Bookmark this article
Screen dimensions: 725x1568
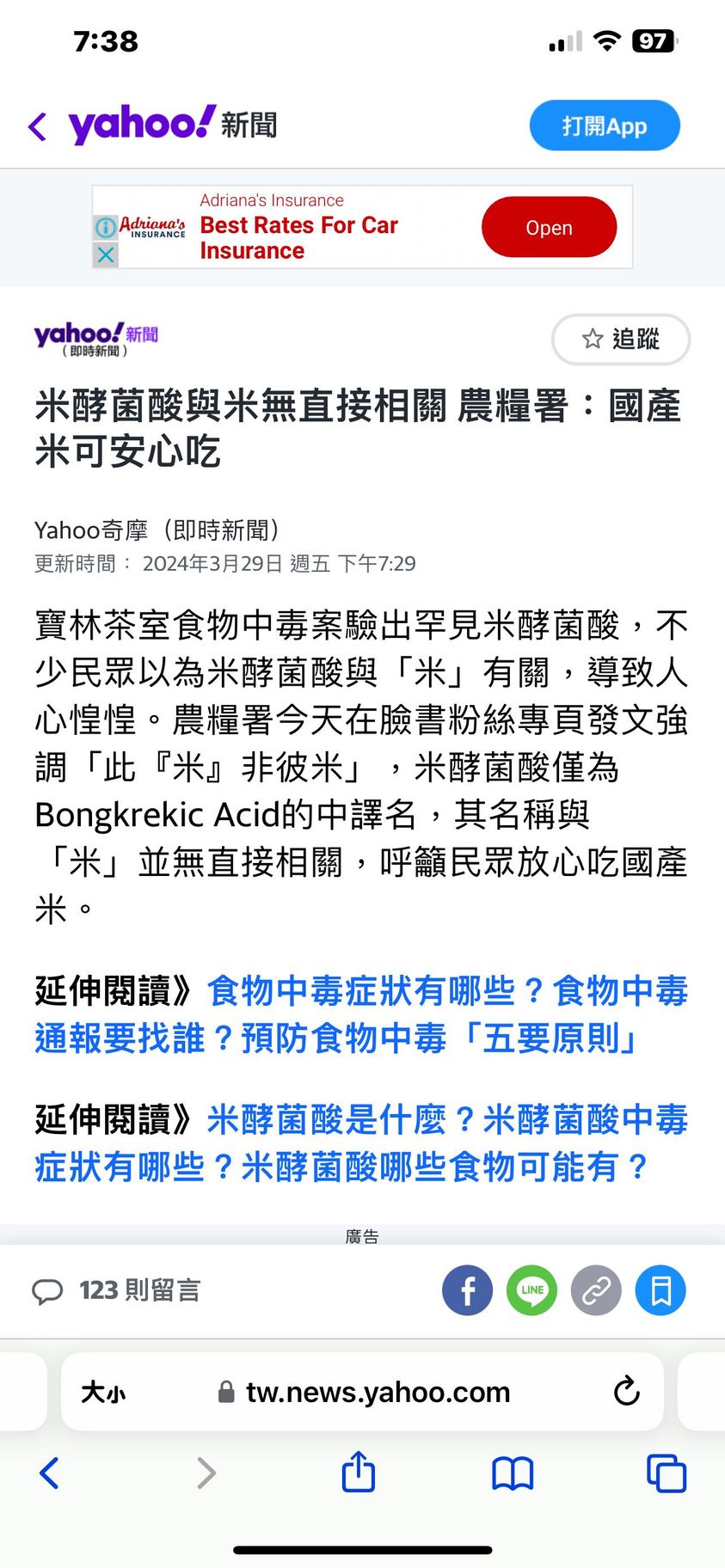pyautogui.click(x=660, y=1290)
